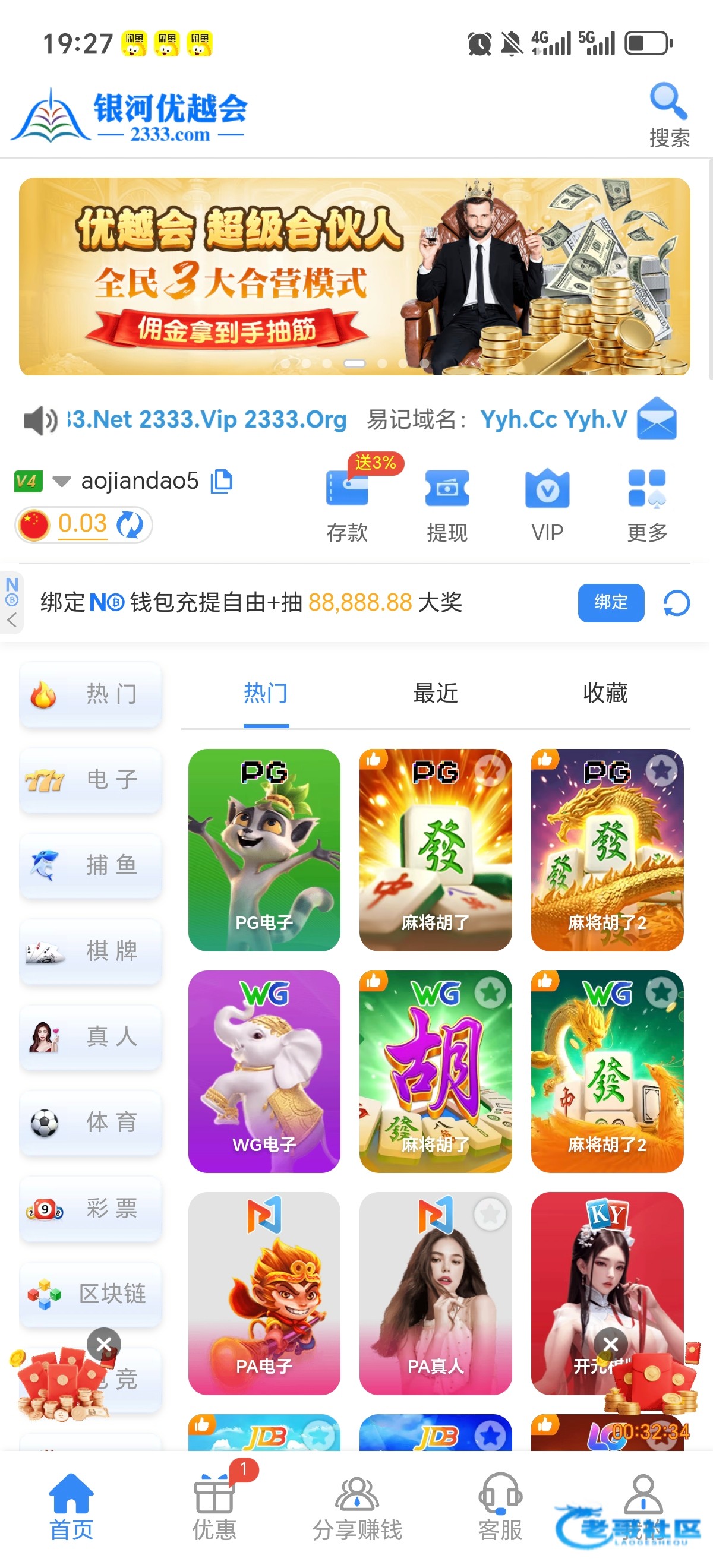Select the 捕鱼 category
The height and width of the screenshot is (1568, 713).
pos(91,865)
